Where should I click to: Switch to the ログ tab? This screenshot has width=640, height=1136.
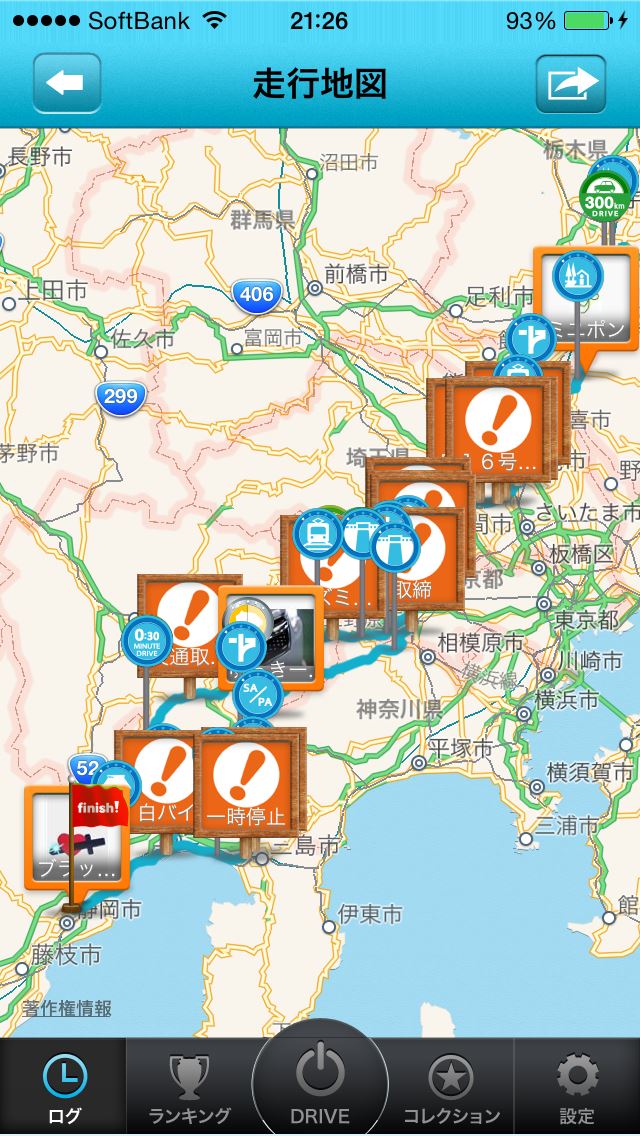pos(65,1087)
